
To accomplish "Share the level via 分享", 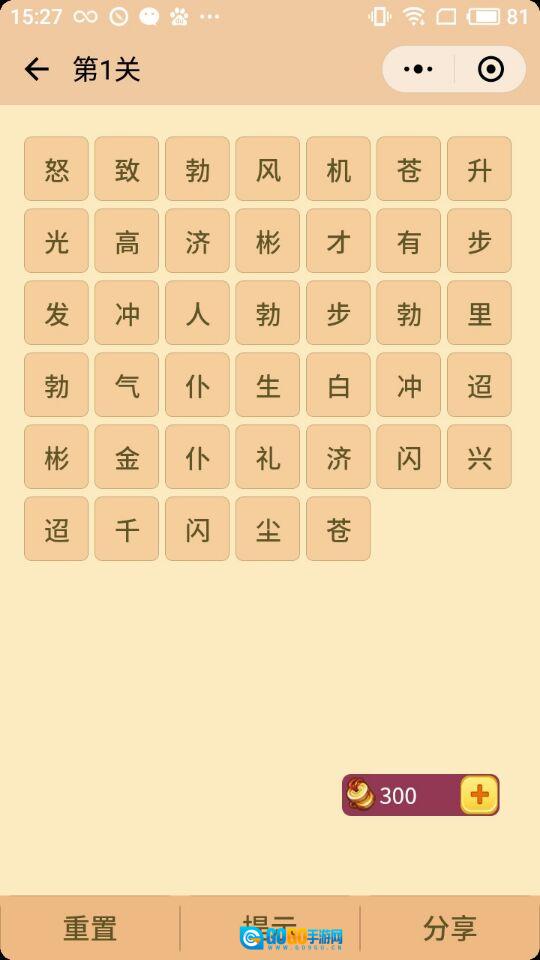I will [x=450, y=928].
